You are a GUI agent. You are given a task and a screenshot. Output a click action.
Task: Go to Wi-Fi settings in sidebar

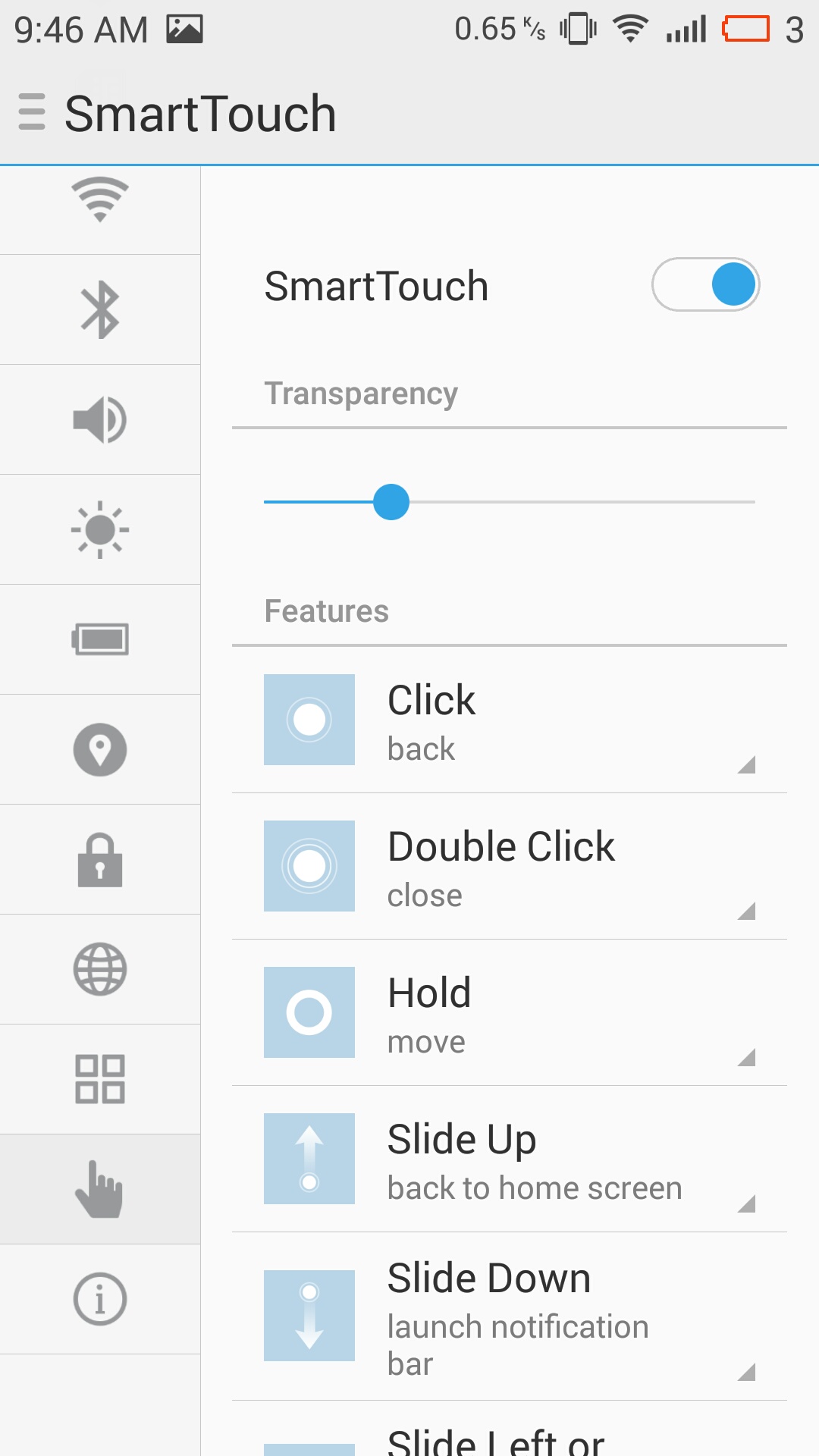pyautogui.click(x=100, y=202)
